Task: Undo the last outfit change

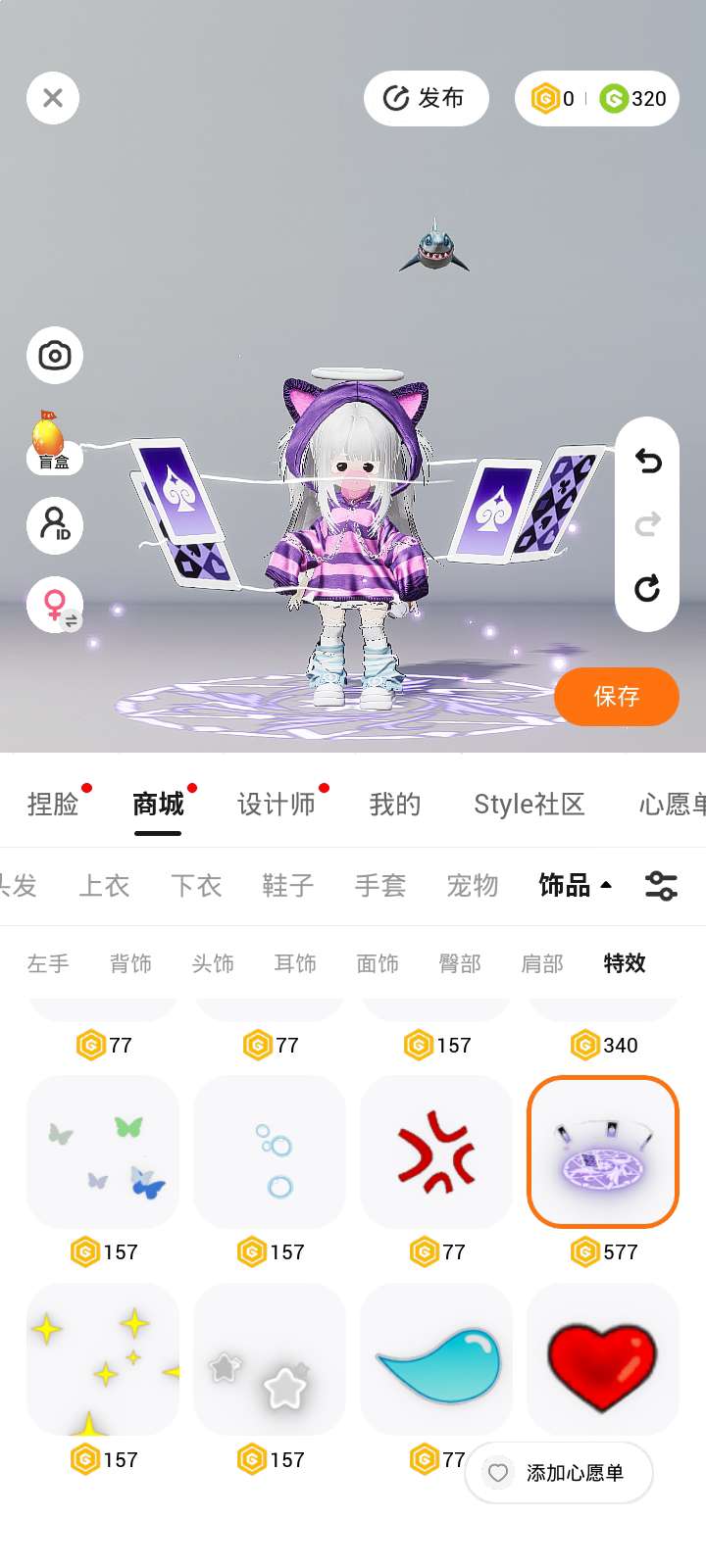Action: click(x=647, y=461)
